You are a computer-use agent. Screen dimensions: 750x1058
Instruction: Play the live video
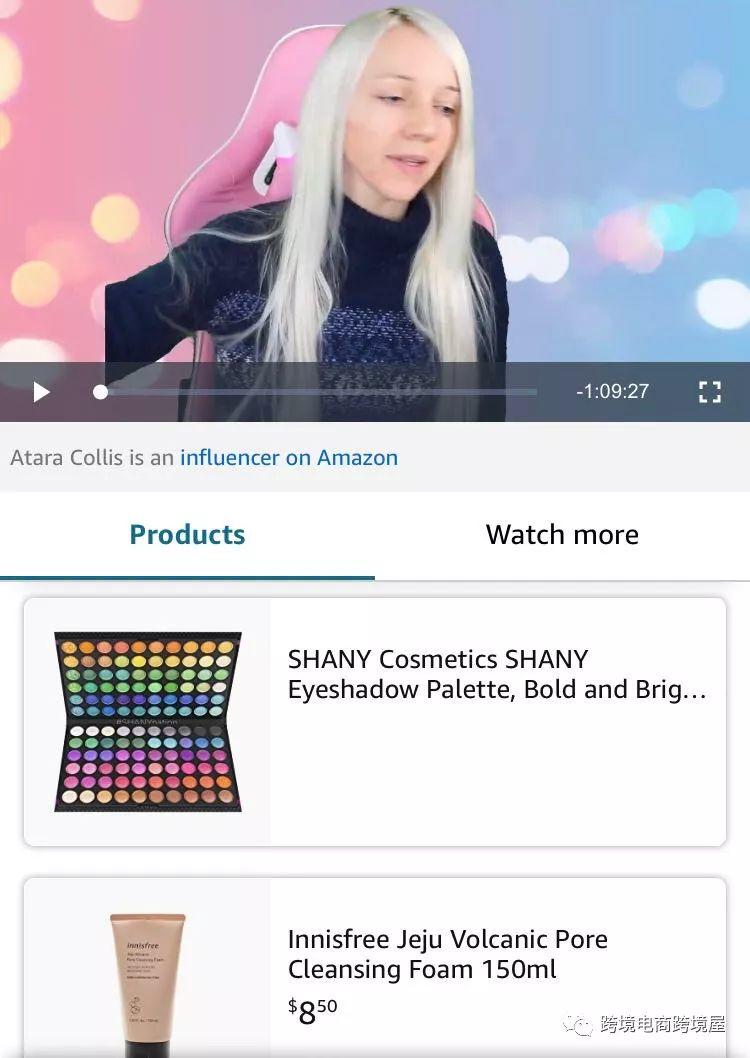pos(41,392)
